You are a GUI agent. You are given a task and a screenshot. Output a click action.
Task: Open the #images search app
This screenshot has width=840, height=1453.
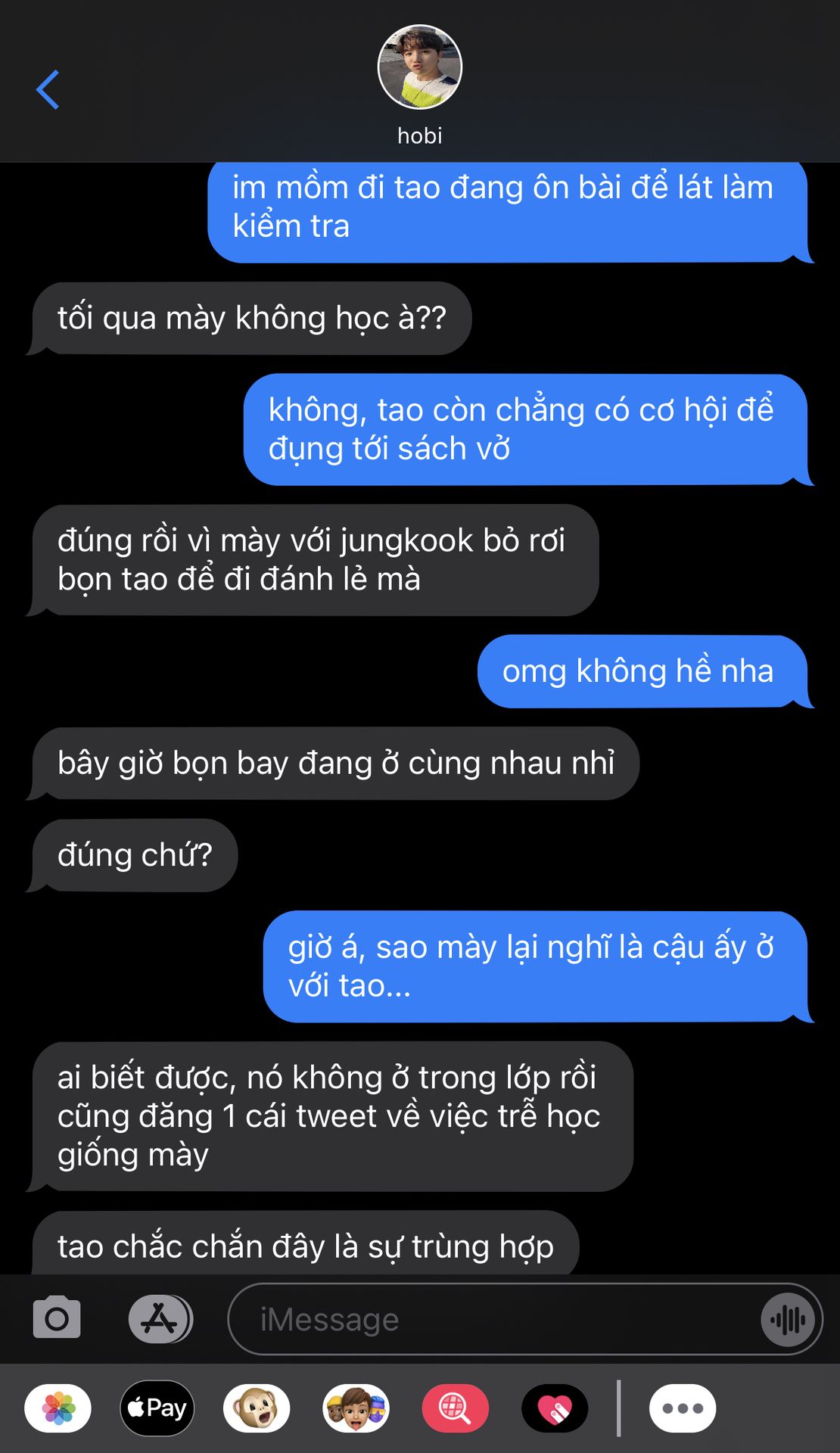coord(455,1408)
